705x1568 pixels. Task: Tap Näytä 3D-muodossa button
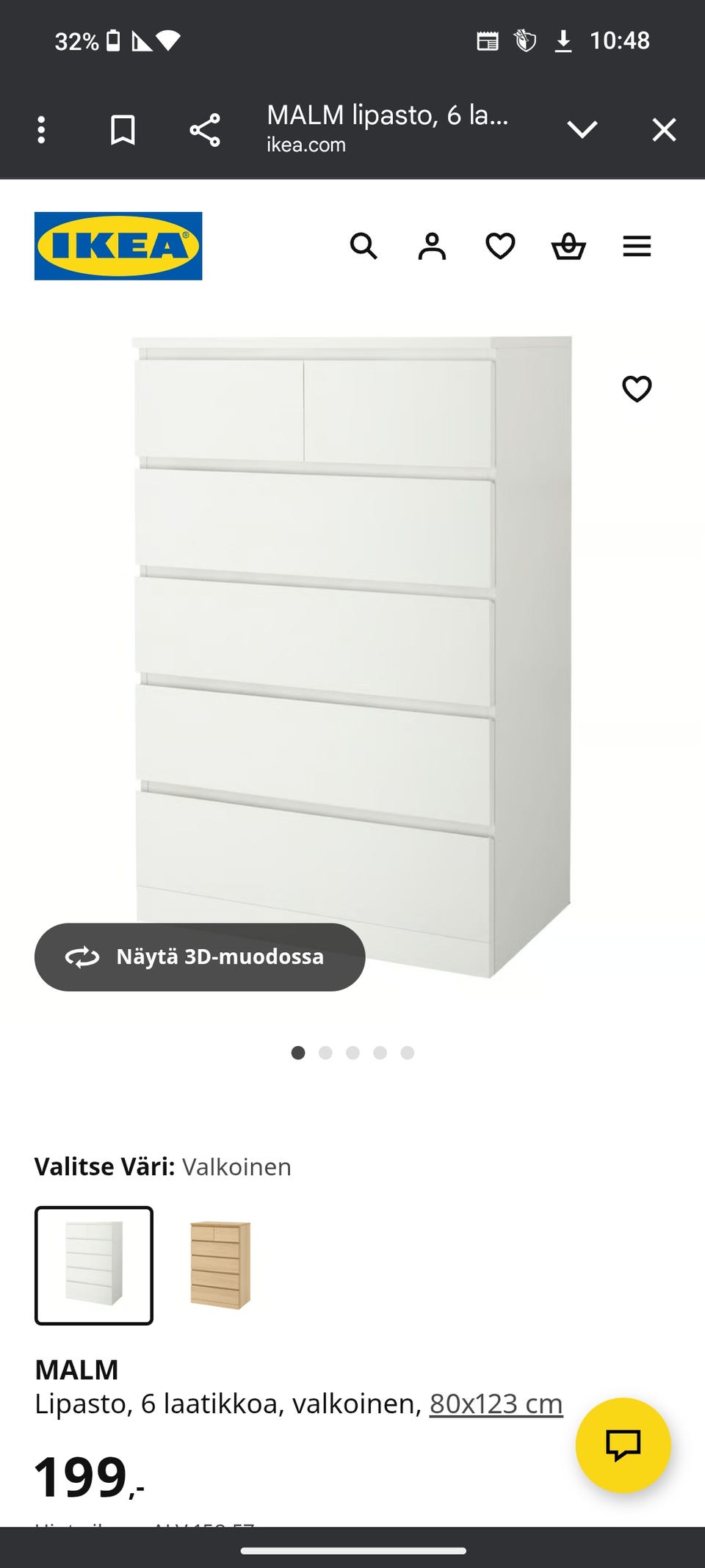(x=200, y=957)
